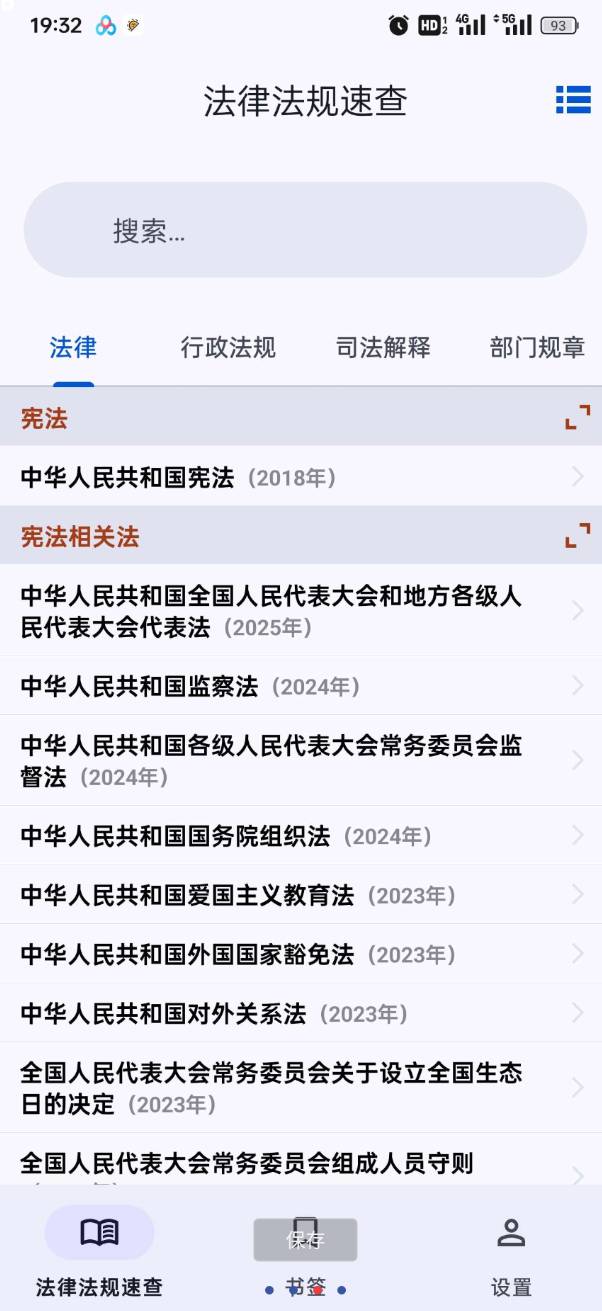Open 全国人民代表大会和地方各级人民代表大会代表法
Viewport: 602px width, 1311px height.
[x=300, y=611]
